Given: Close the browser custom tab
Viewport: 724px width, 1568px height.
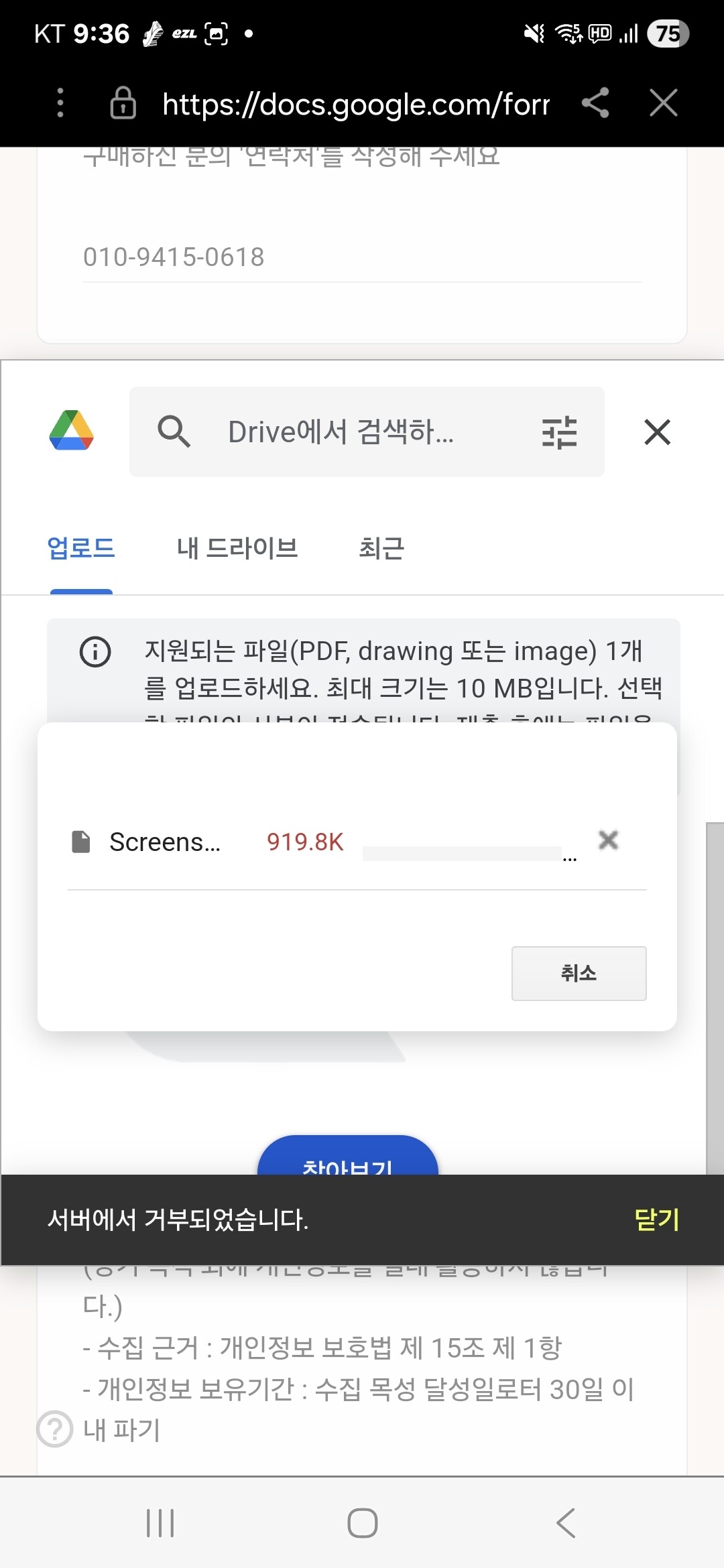Looking at the screenshot, I should pyautogui.click(x=664, y=103).
